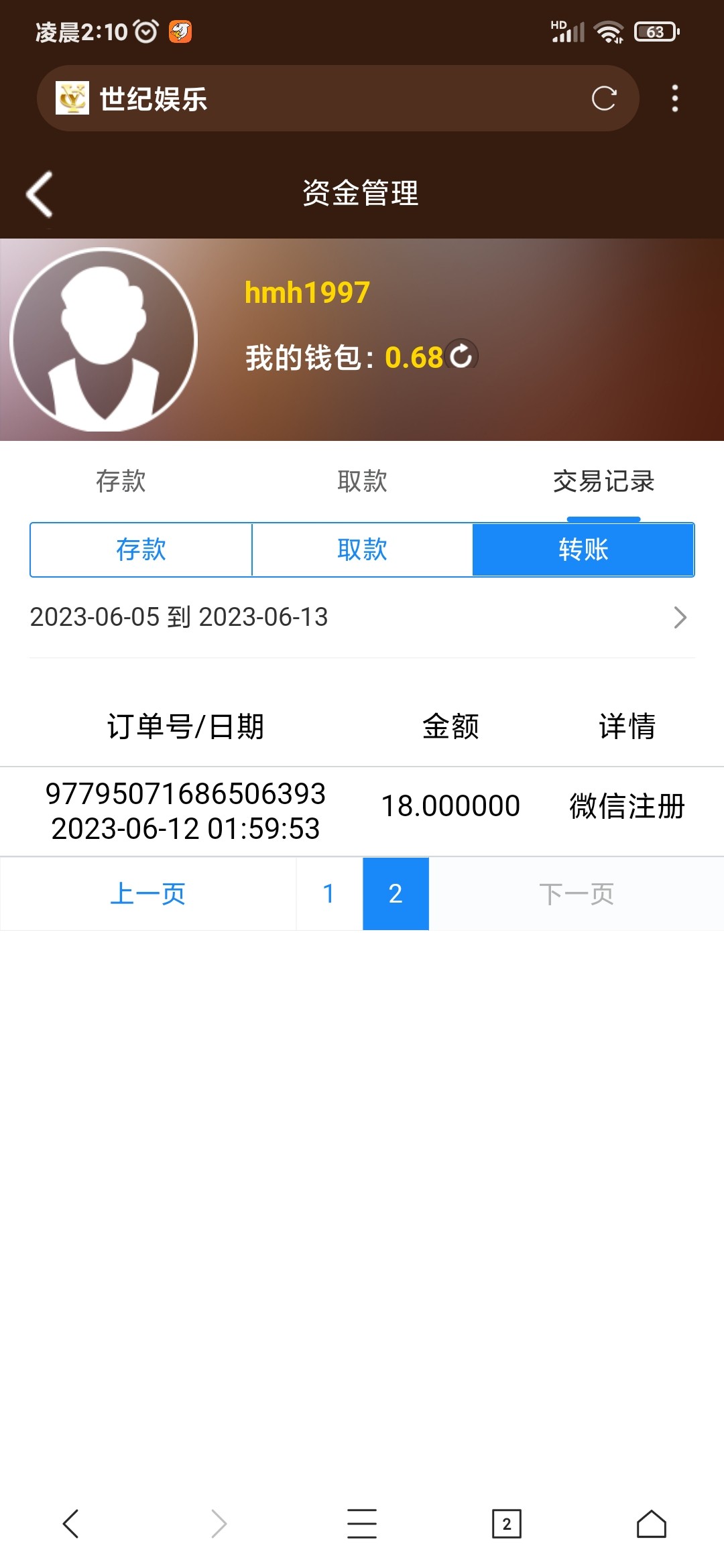Expand the date range 2023-06-05 到 2023-06-13

point(178,618)
